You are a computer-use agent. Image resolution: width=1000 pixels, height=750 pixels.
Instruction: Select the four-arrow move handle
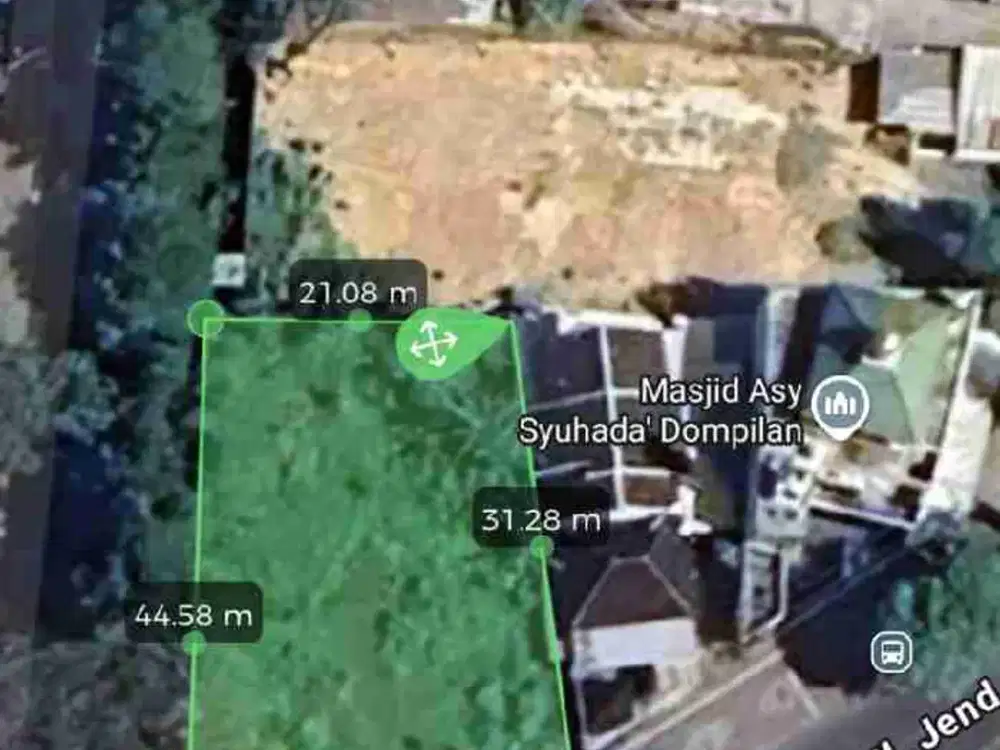433,343
